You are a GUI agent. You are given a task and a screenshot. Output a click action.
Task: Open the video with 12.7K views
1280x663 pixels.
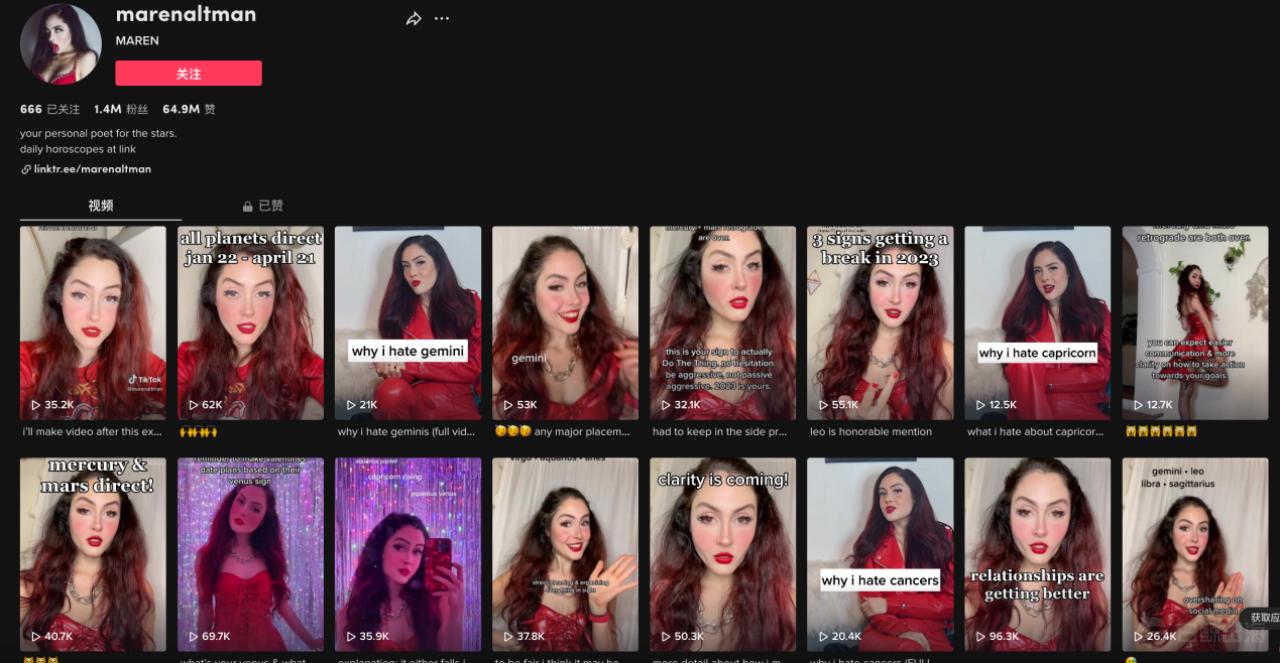(x=1195, y=322)
